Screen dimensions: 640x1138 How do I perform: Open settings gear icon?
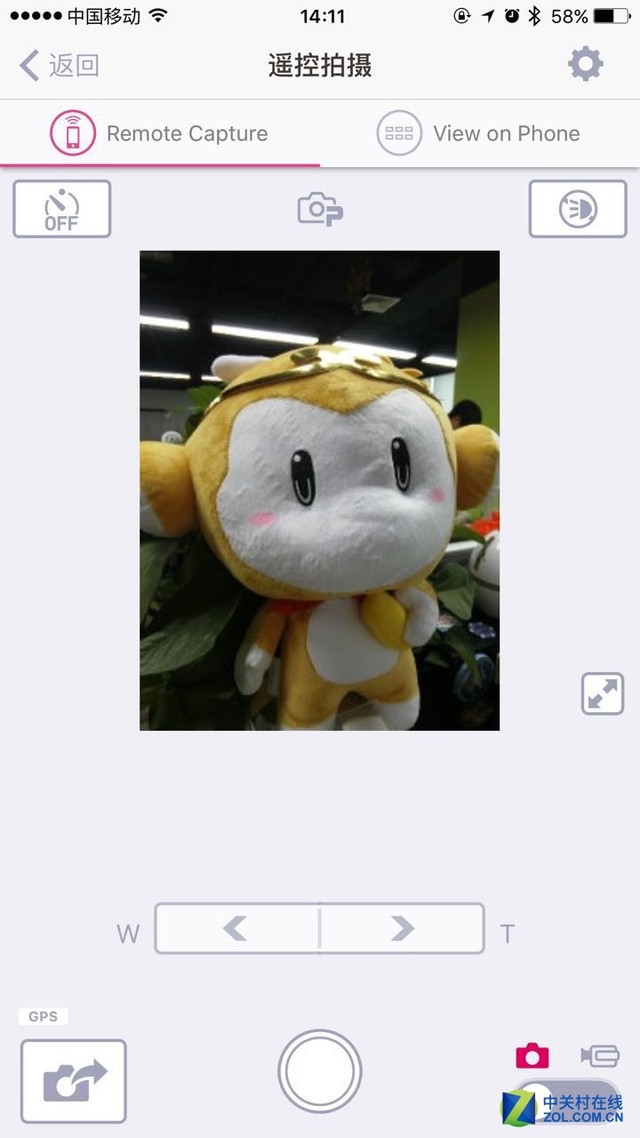pos(585,65)
